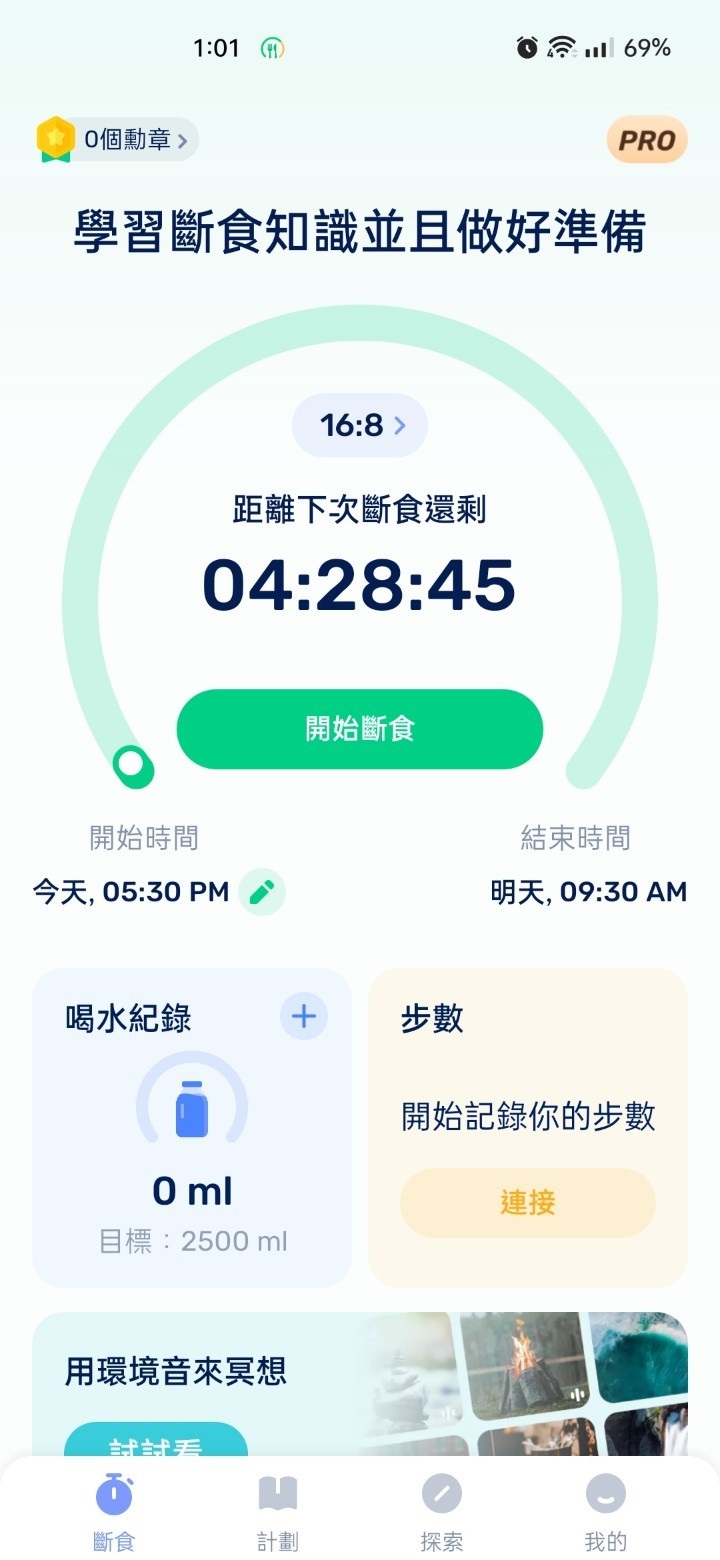Tap the edit pencil beside 開始時間
The width and height of the screenshot is (720, 1560).
click(x=262, y=891)
